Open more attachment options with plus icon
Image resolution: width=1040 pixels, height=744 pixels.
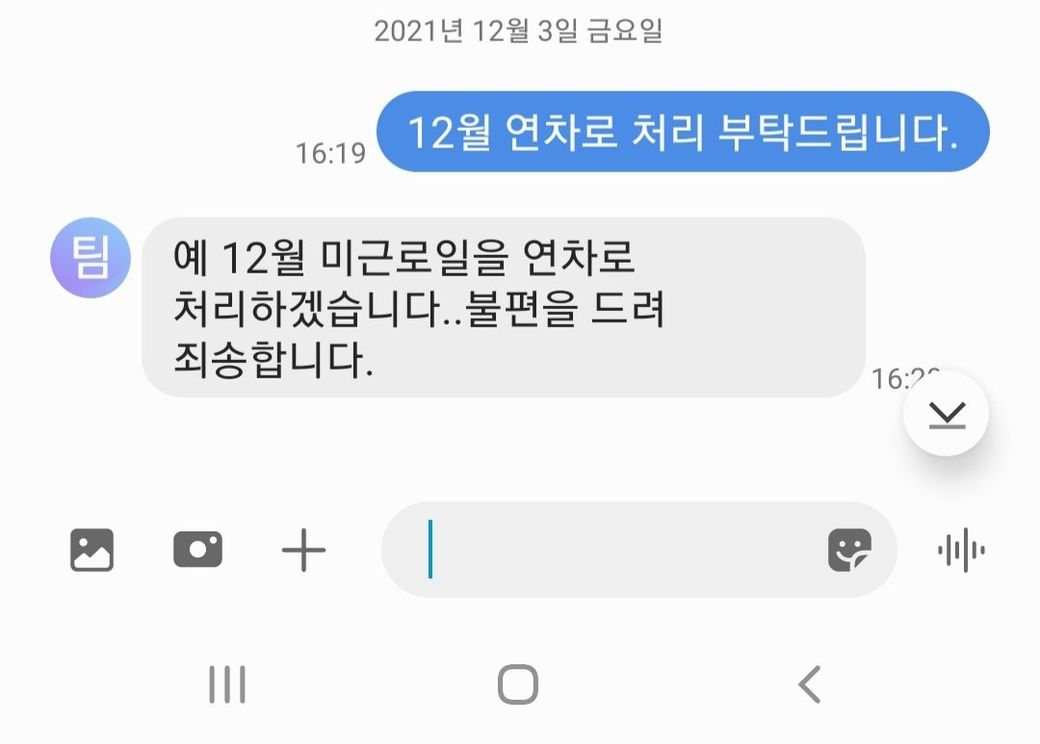pyautogui.click(x=304, y=550)
